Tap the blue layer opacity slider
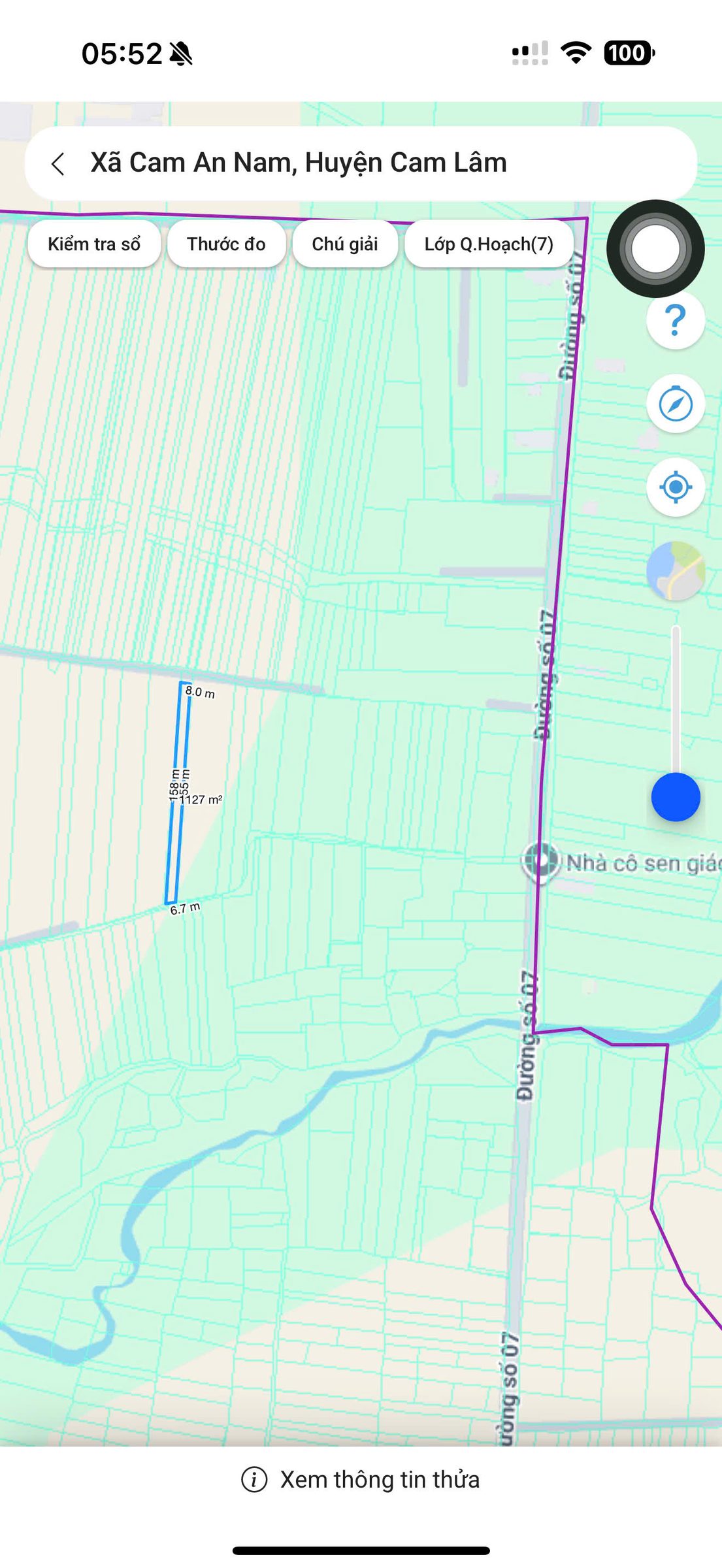The height and width of the screenshot is (1568, 722). [x=676, y=797]
